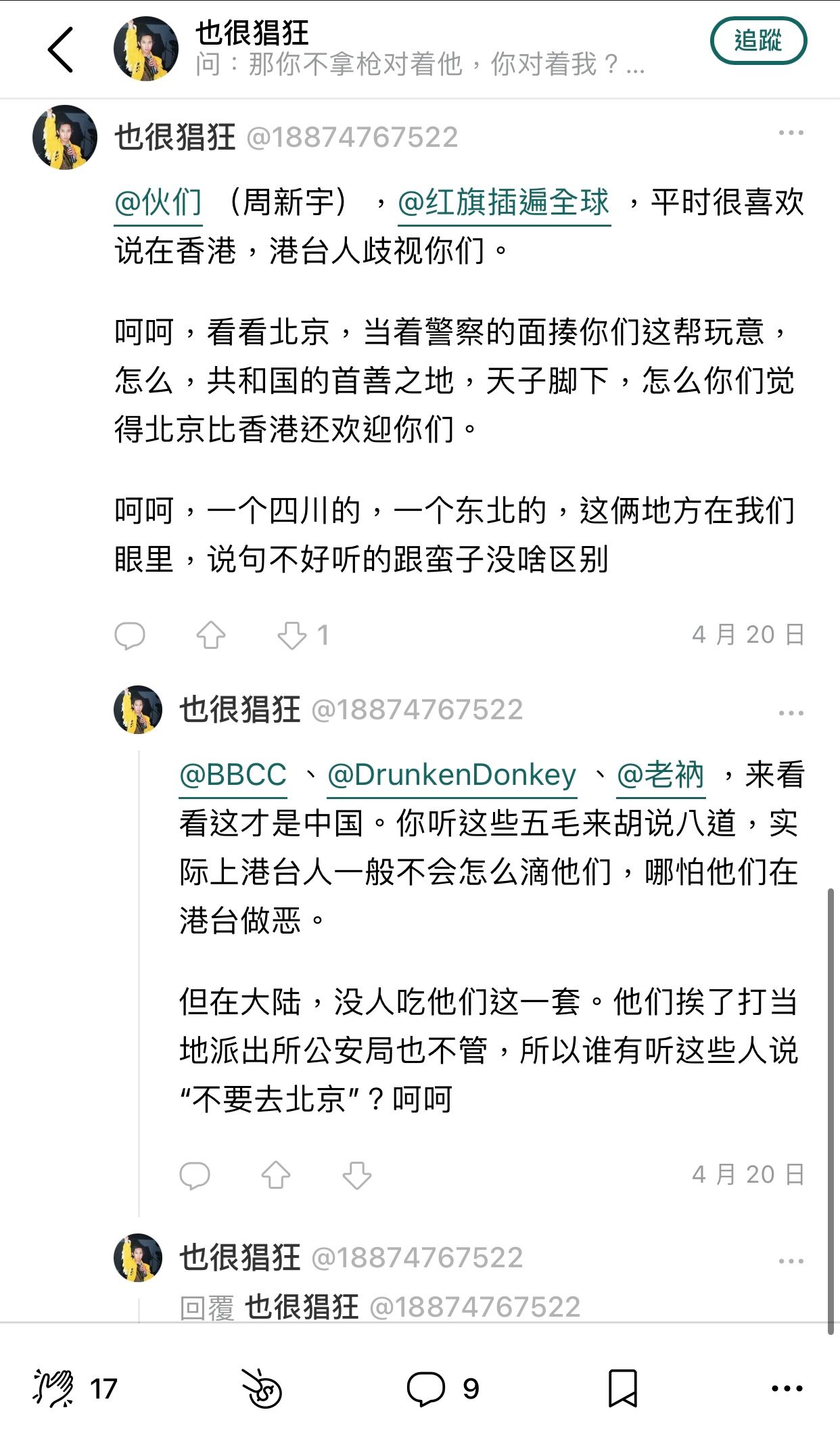Upvote the comment mentioning 周新宇

coord(210,635)
